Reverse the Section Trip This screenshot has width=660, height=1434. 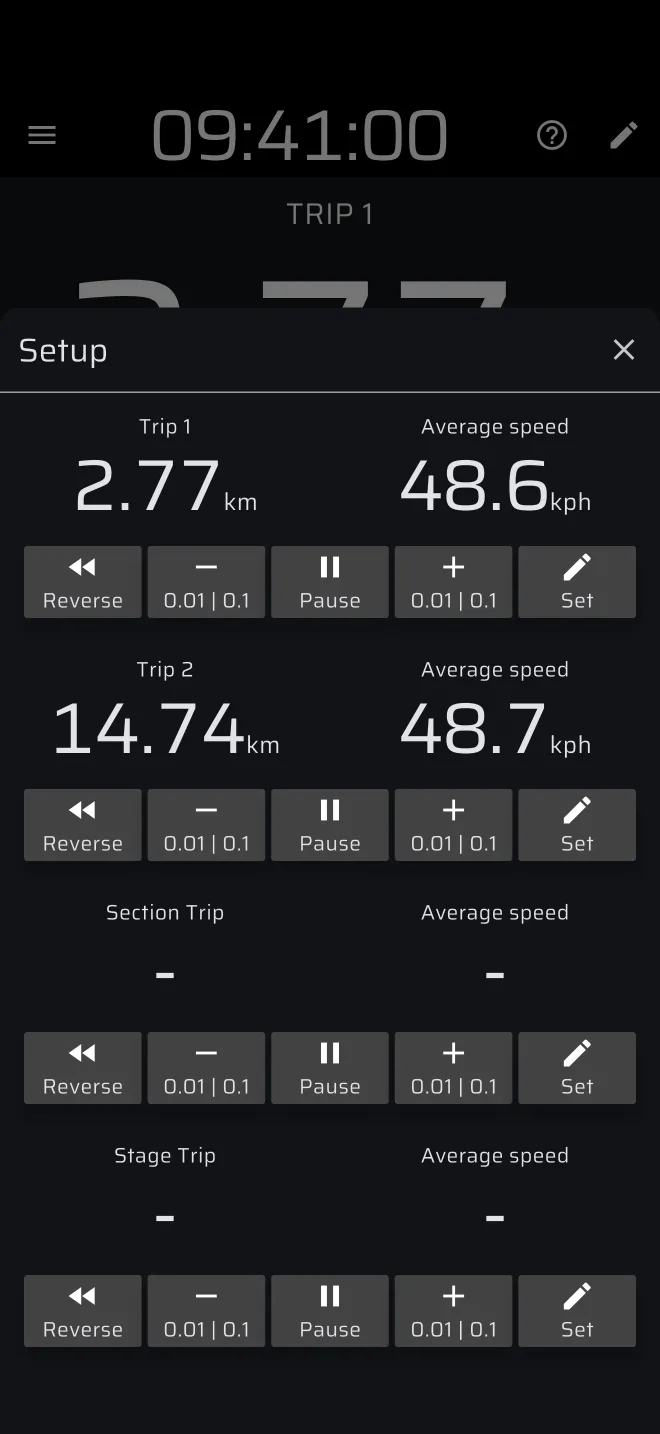[x=83, y=1068]
